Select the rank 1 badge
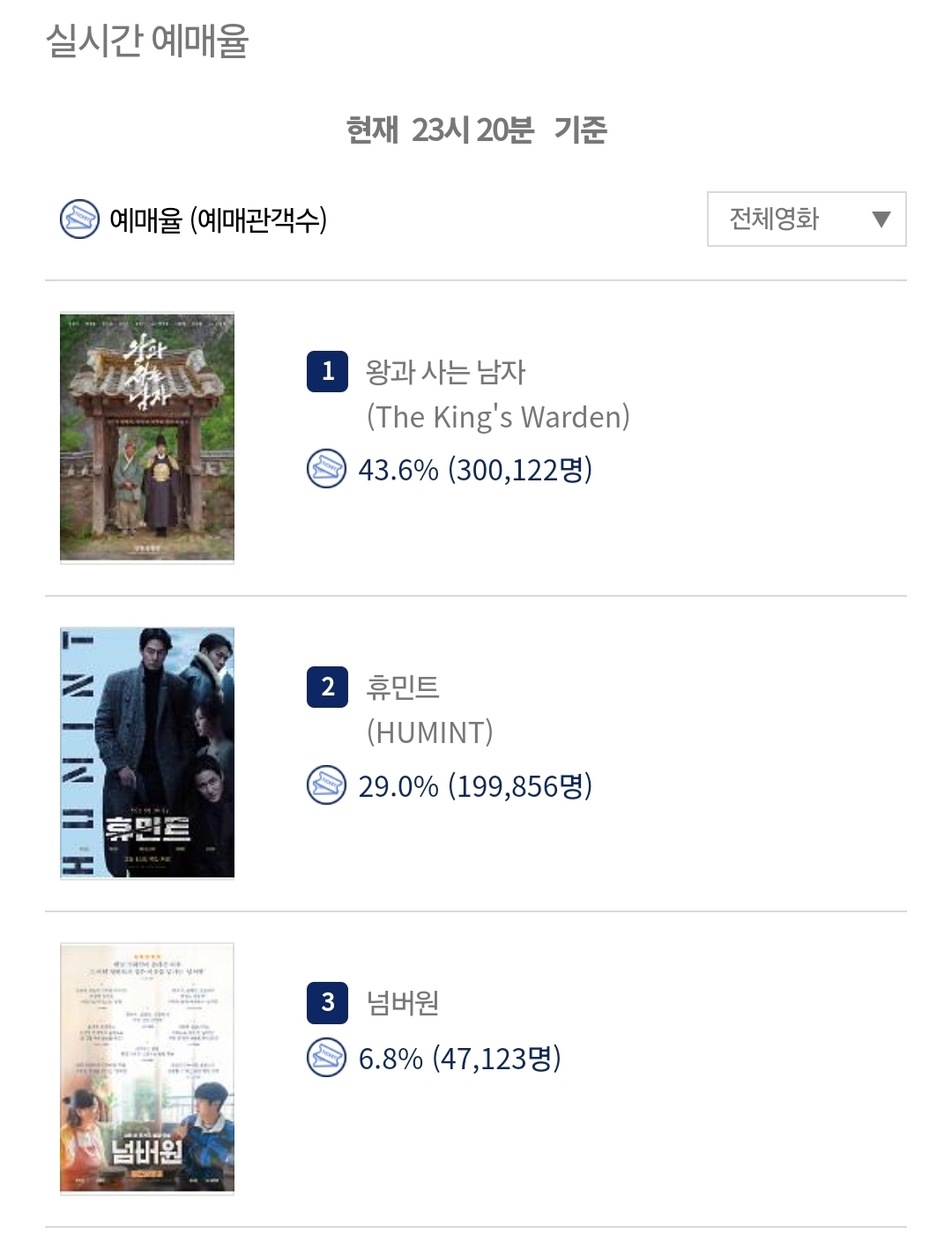 point(326,373)
